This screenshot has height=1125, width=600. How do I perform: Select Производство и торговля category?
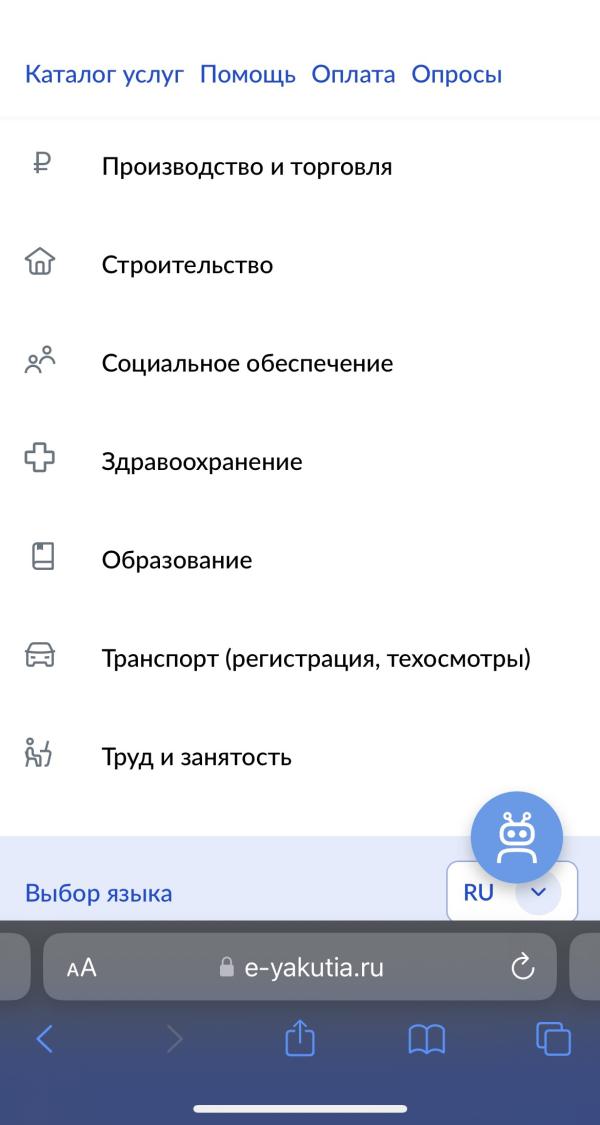coord(246,167)
